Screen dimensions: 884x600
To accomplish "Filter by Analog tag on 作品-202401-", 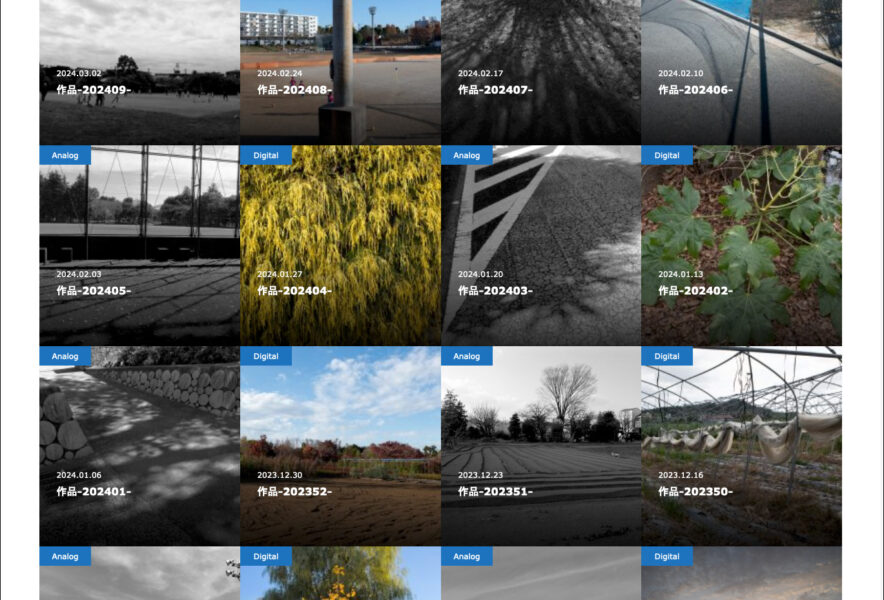I will 65,356.
